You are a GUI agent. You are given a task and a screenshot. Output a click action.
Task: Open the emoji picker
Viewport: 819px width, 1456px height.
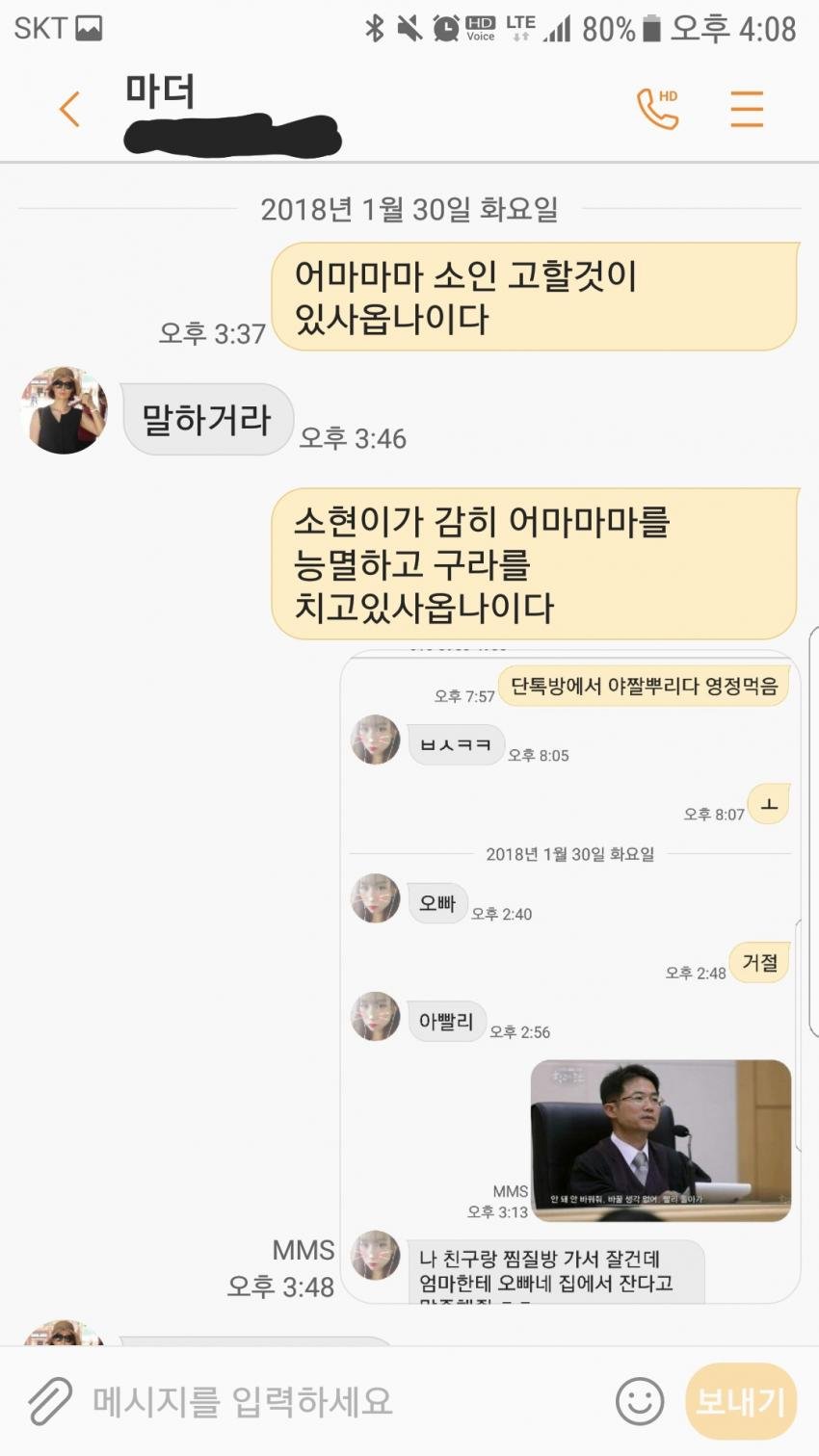click(640, 1401)
